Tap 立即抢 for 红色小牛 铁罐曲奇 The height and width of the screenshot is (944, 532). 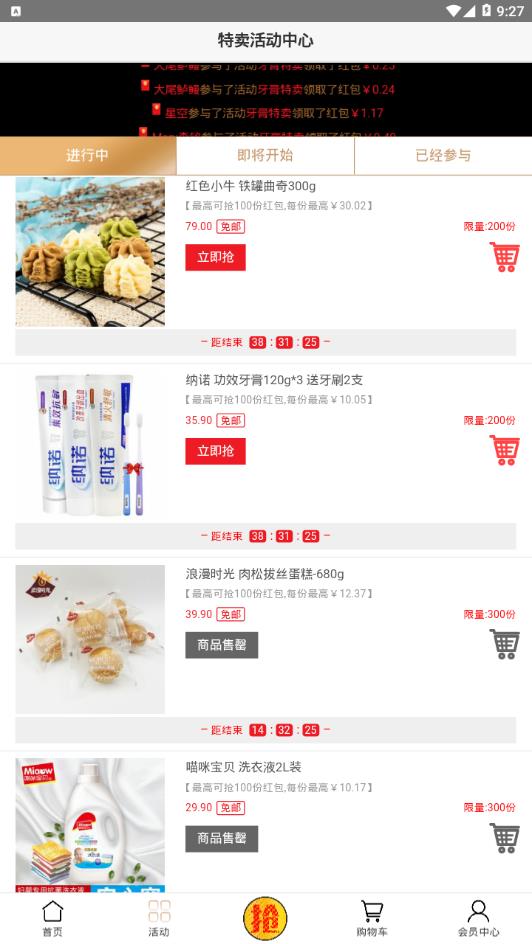pyautogui.click(x=215, y=258)
